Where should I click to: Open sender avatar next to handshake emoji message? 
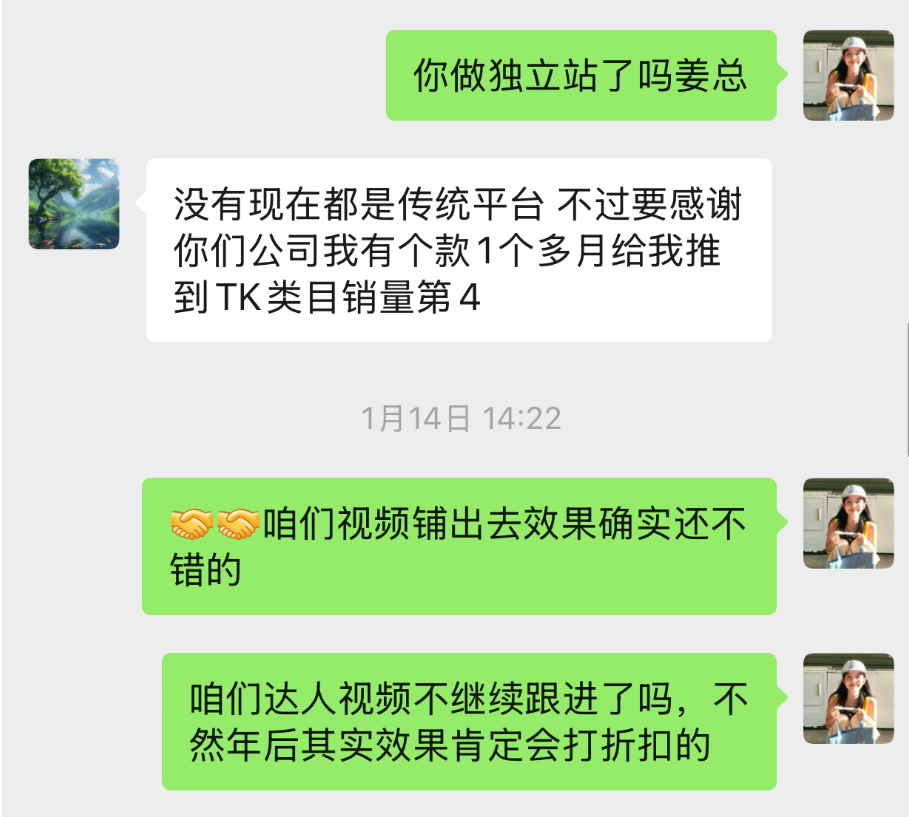(848, 524)
